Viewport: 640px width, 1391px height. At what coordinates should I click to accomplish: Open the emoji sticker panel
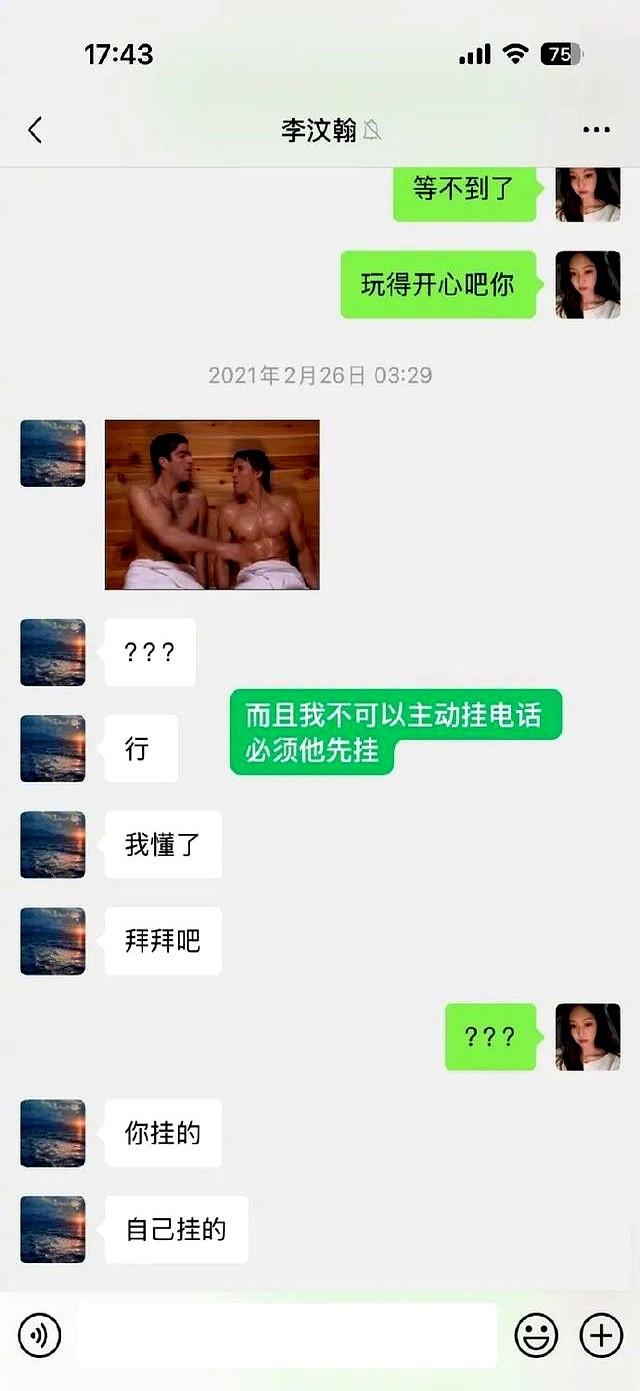coord(536,1335)
